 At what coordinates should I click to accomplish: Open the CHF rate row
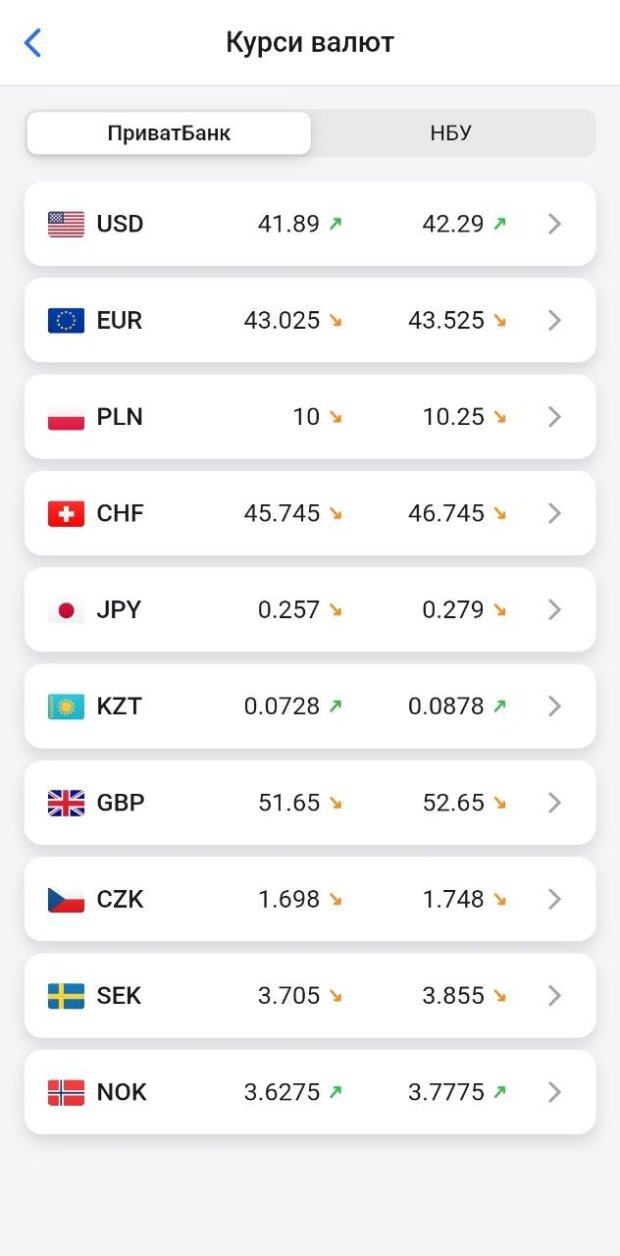tap(310, 513)
